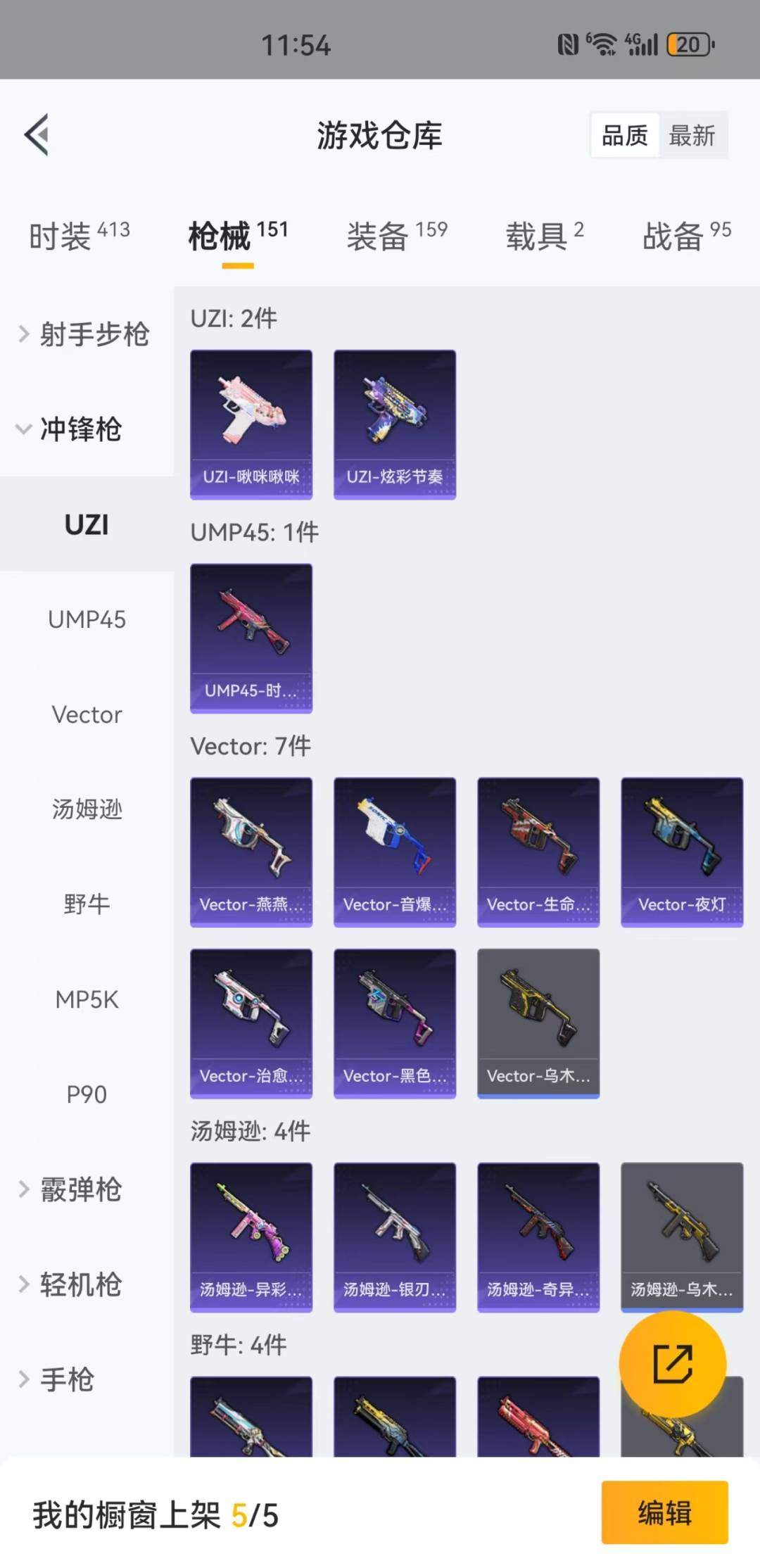Sort by 最新
Screen dimensions: 760x1568
(x=692, y=135)
